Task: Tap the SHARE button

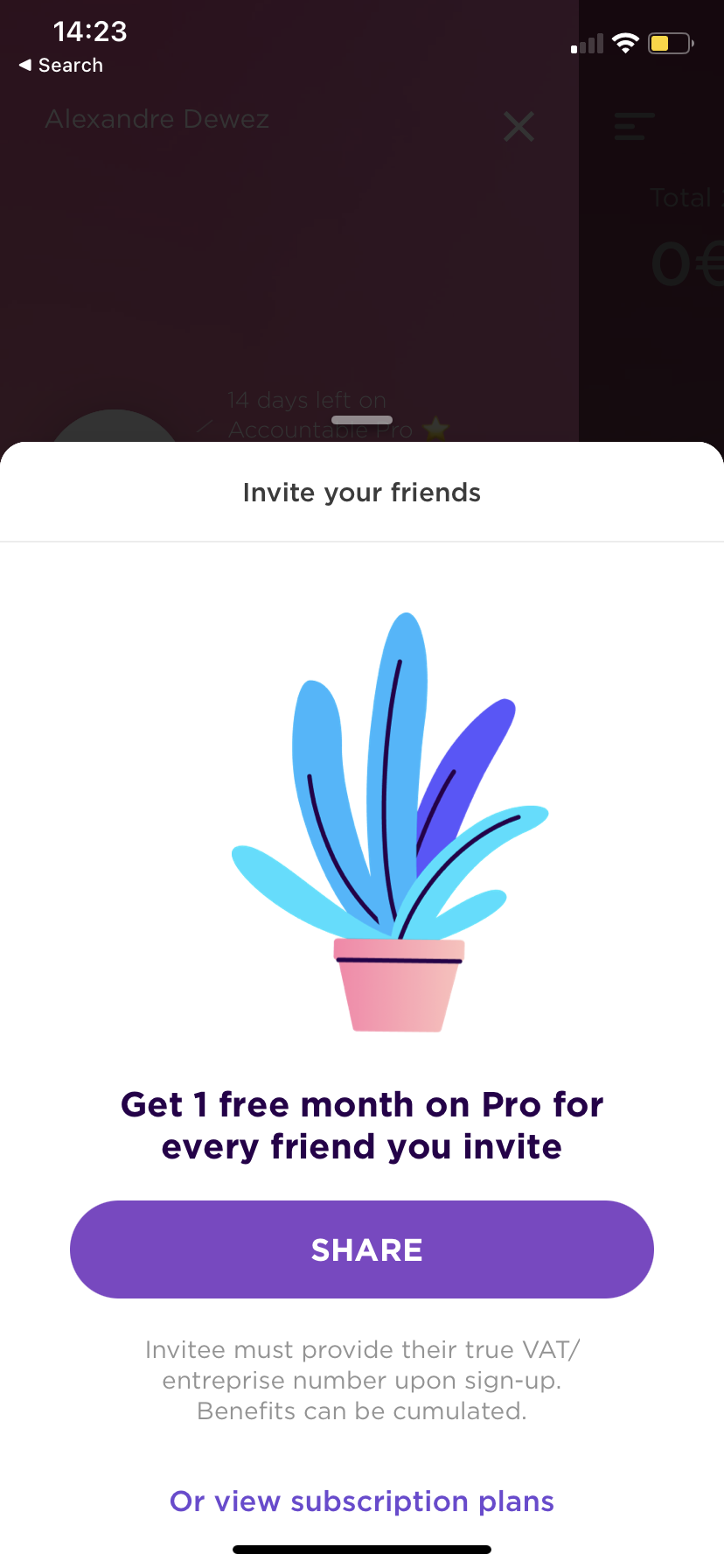Action: [362, 1249]
